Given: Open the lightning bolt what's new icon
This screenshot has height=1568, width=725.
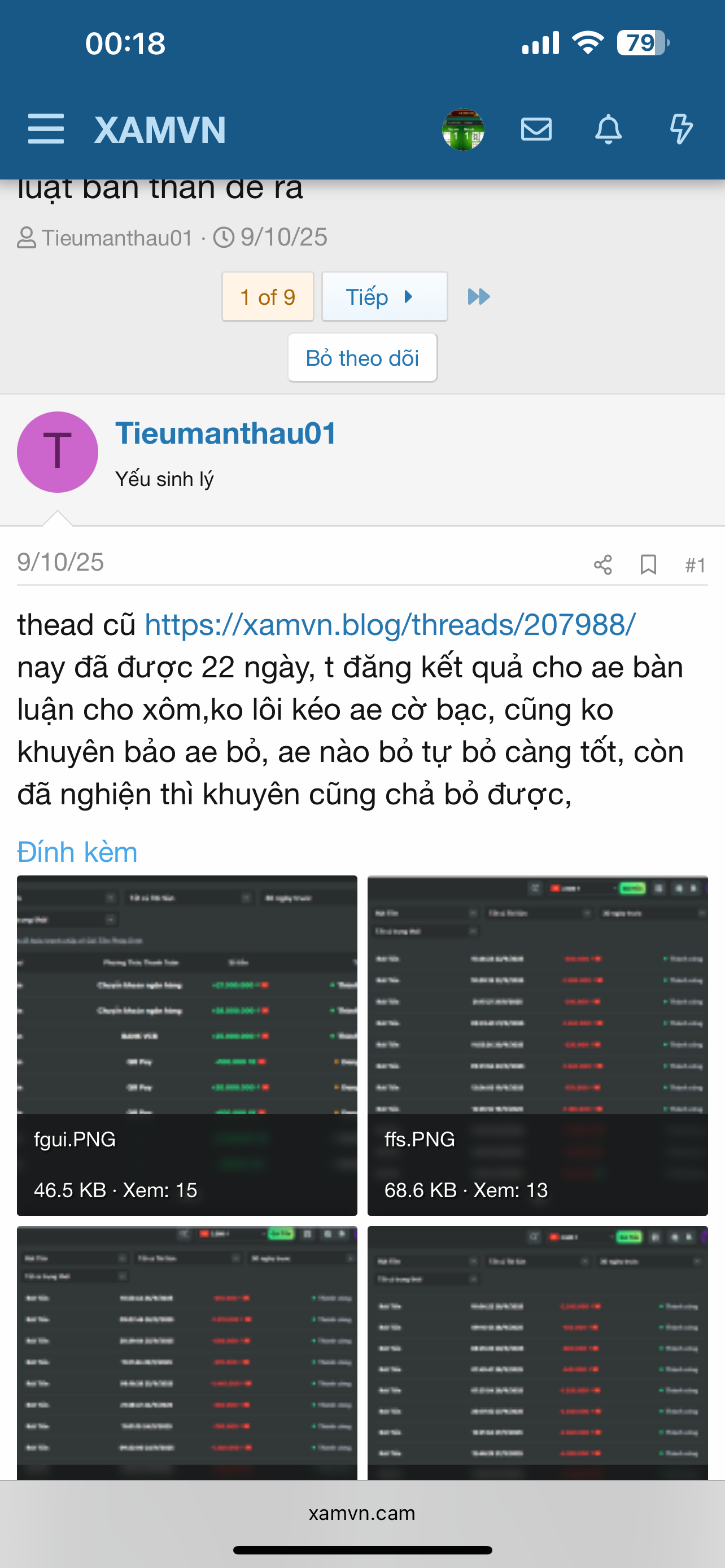Looking at the screenshot, I should (x=680, y=130).
